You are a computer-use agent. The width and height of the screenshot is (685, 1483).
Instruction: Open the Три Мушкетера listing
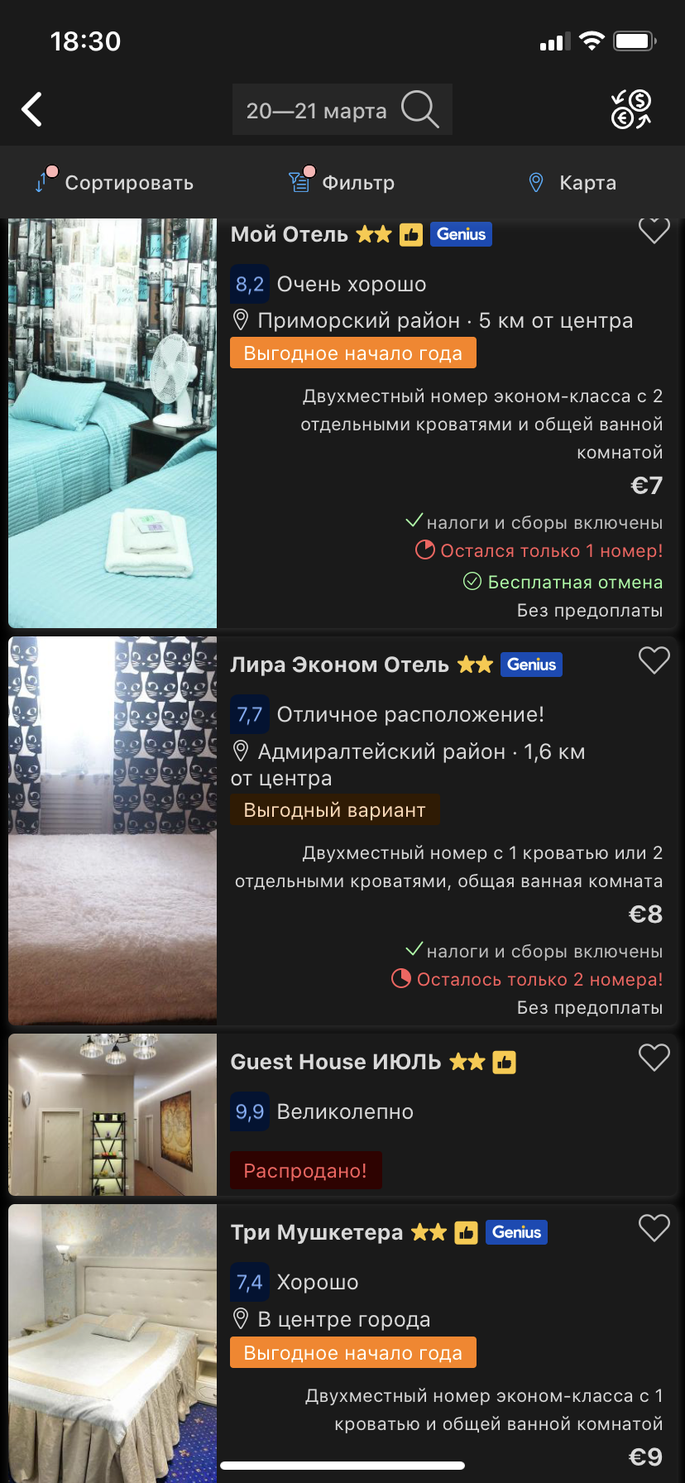click(316, 1233)
